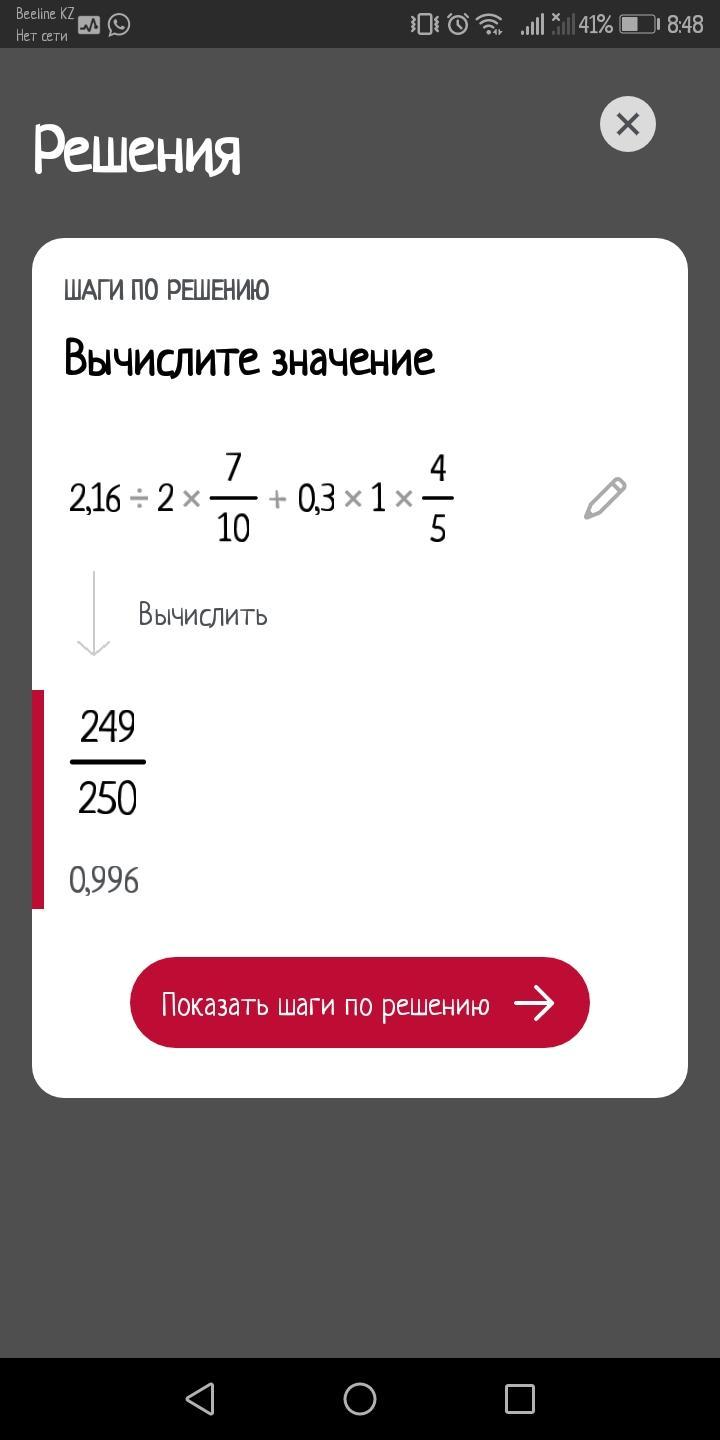720x1440 pixels.
Task: Edit the expression with the pencil icon
Action: [605, 498]
